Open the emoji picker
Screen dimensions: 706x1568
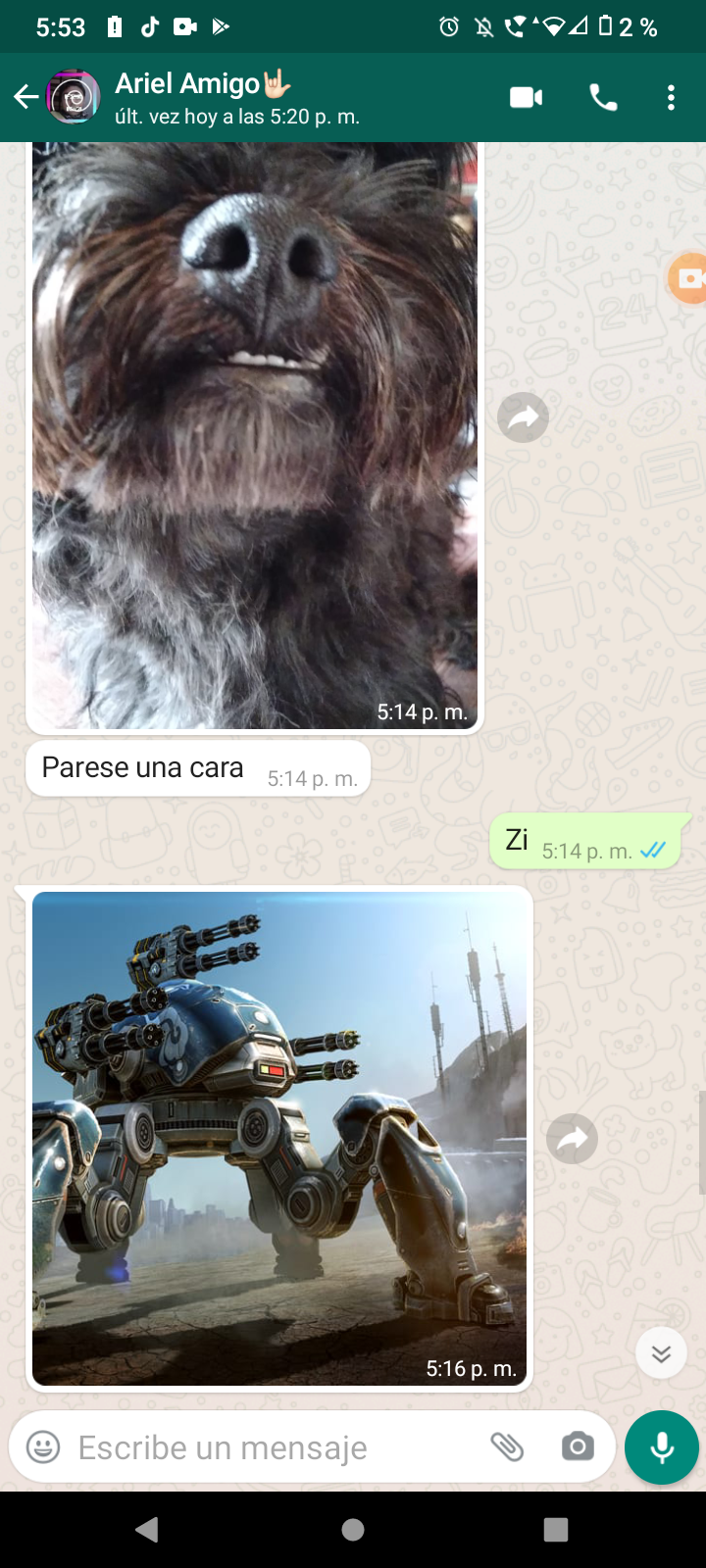click(x=43, y=1446)
